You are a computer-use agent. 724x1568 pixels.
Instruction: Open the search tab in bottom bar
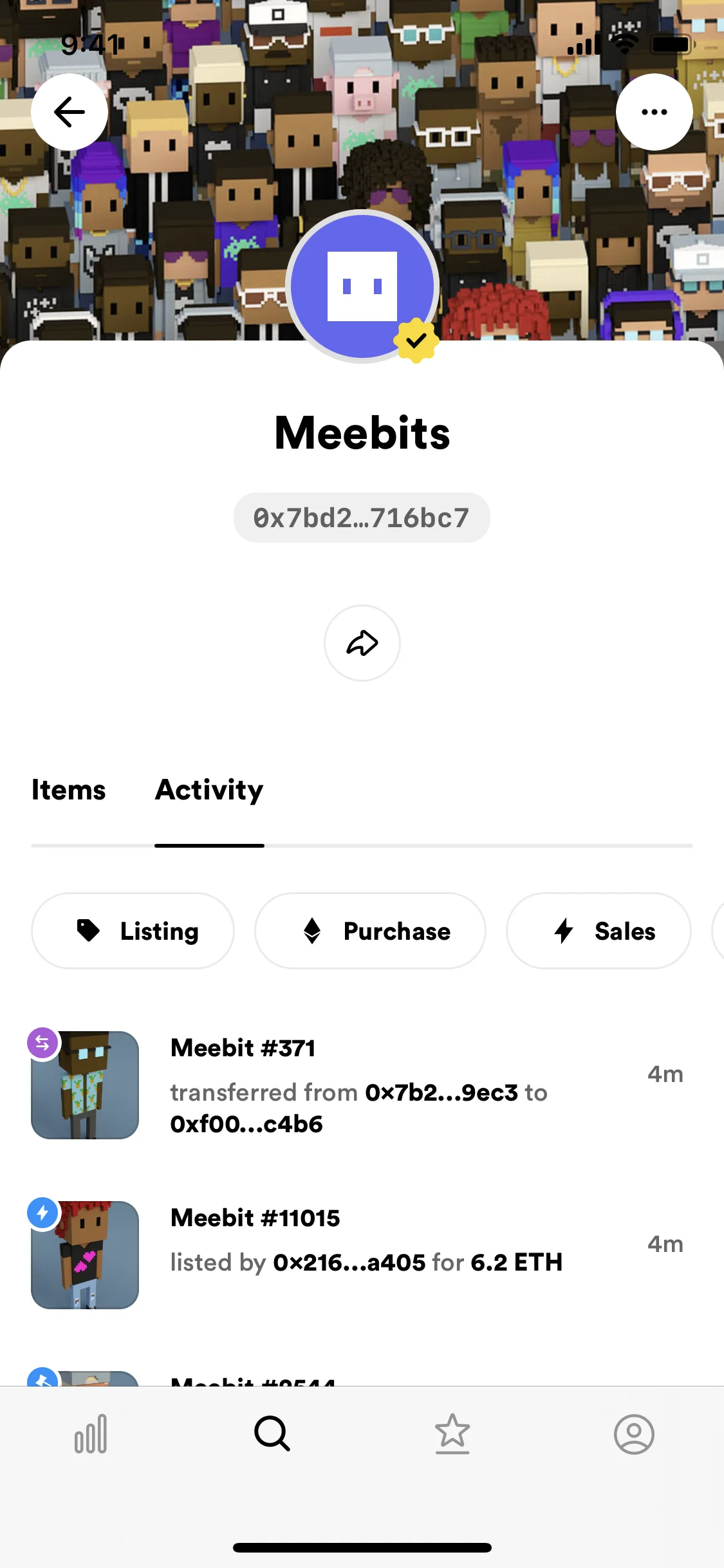272,1434
